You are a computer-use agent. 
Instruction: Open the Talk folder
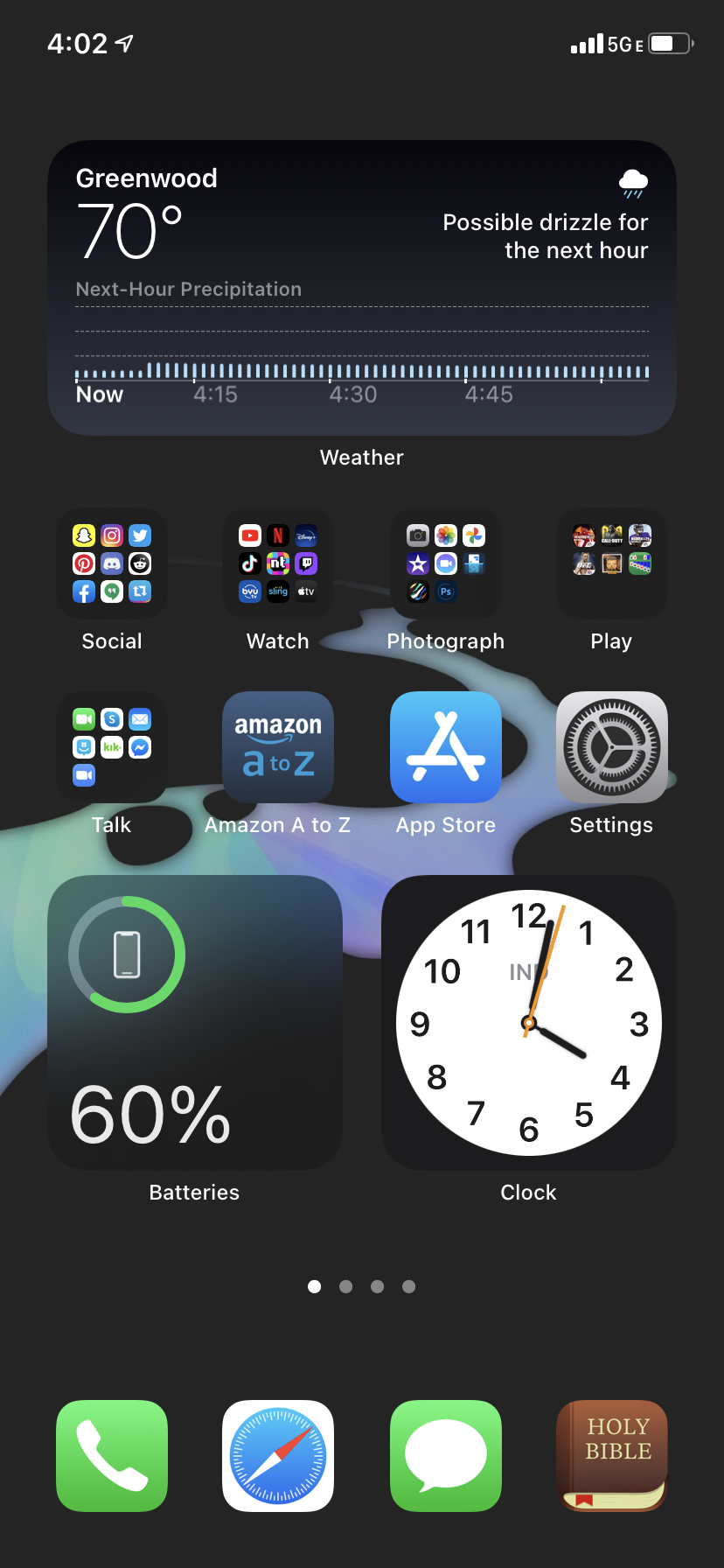112,747
